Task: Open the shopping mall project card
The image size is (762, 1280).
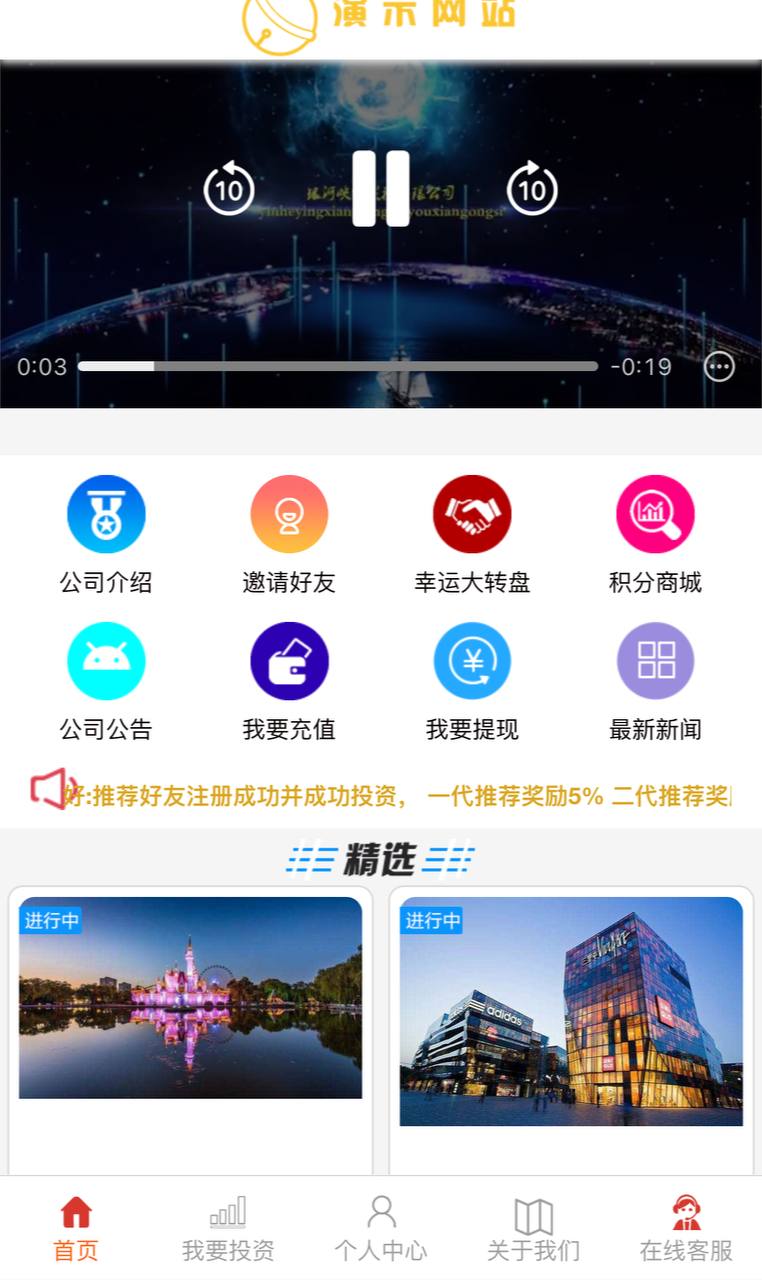Action: [x=571, y=1011]
